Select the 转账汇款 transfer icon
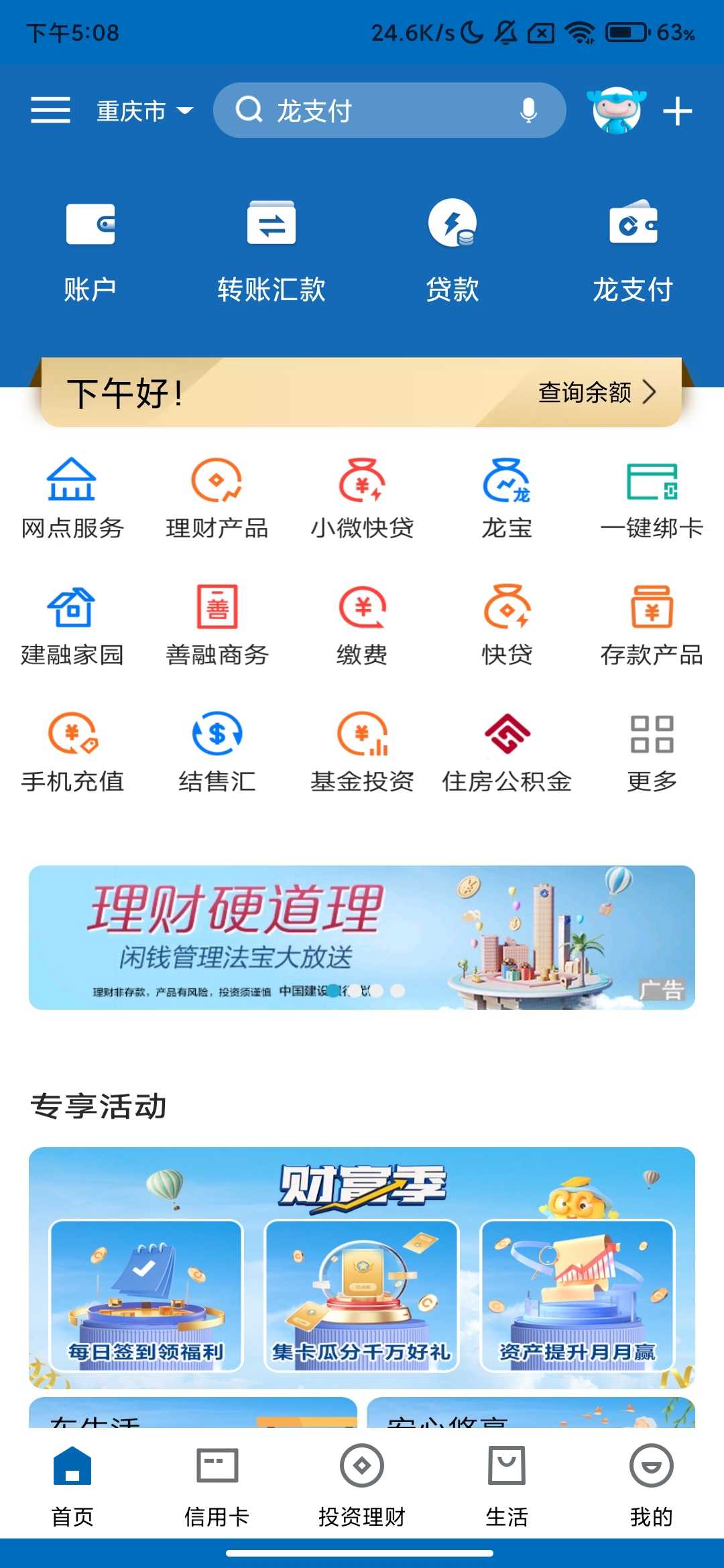This screenshot has width=724, height=1568. (x=271, y=248)
